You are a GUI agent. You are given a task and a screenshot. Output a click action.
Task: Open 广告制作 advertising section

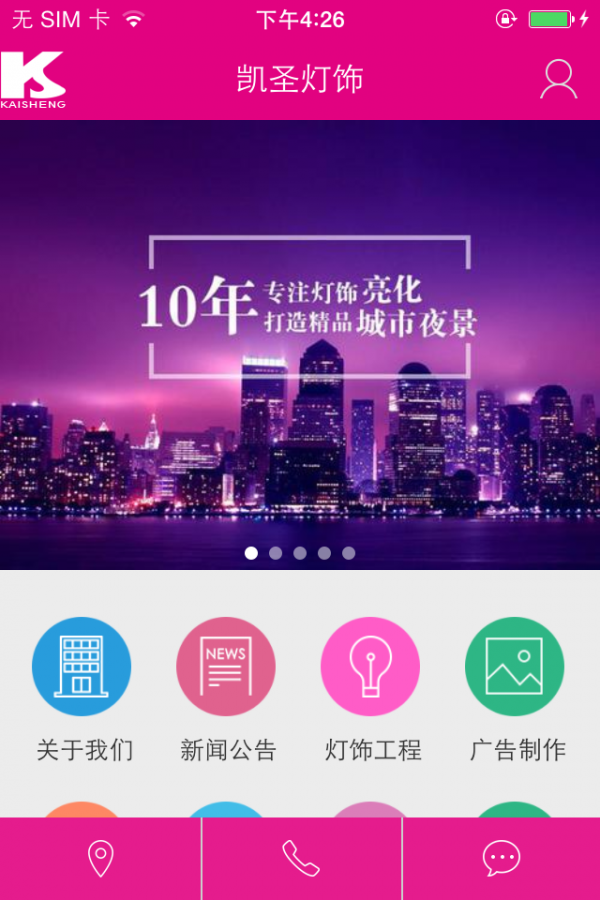click(515, 667)
